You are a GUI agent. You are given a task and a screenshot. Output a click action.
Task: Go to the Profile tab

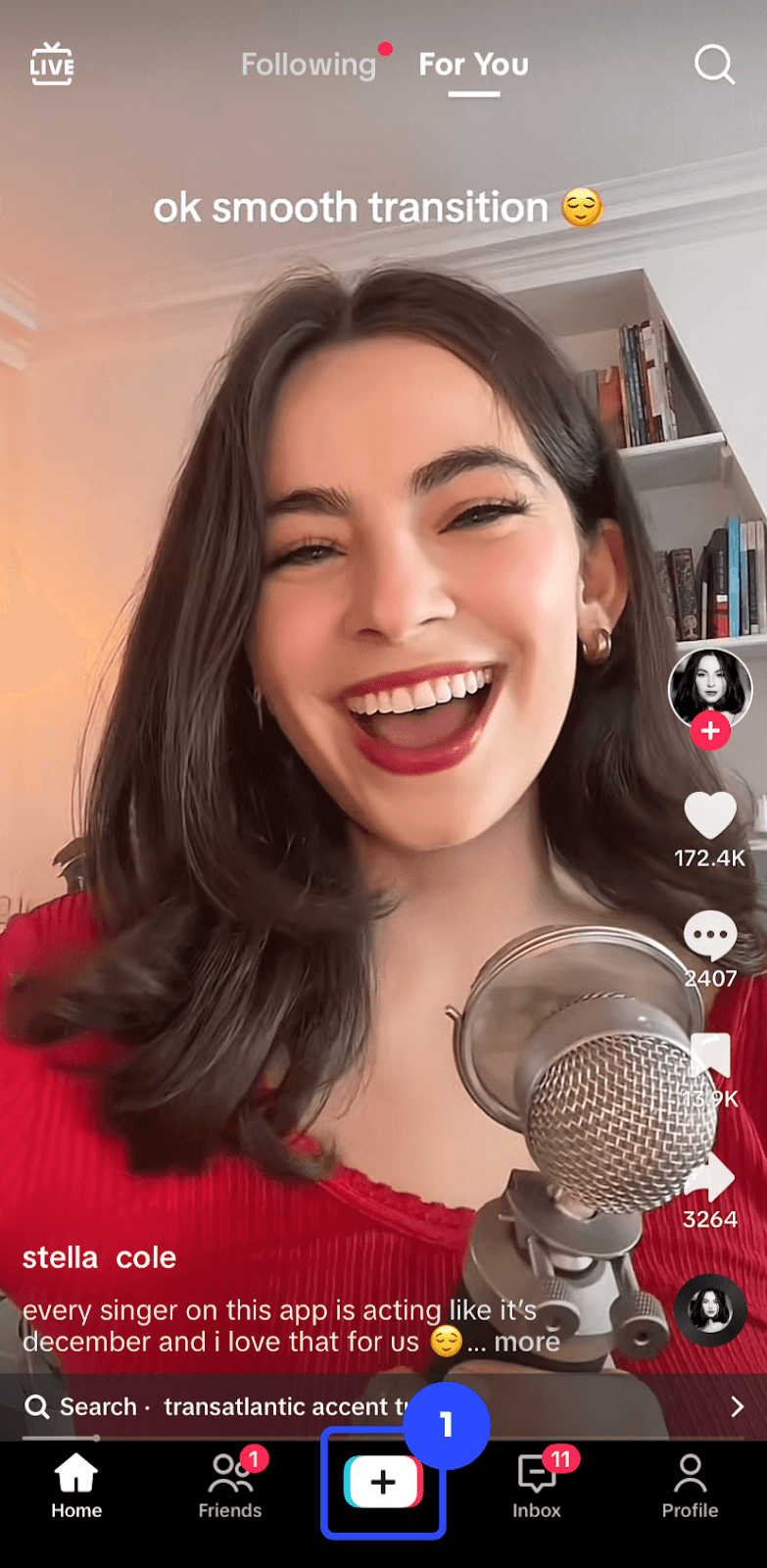[x=690, y=1487]
